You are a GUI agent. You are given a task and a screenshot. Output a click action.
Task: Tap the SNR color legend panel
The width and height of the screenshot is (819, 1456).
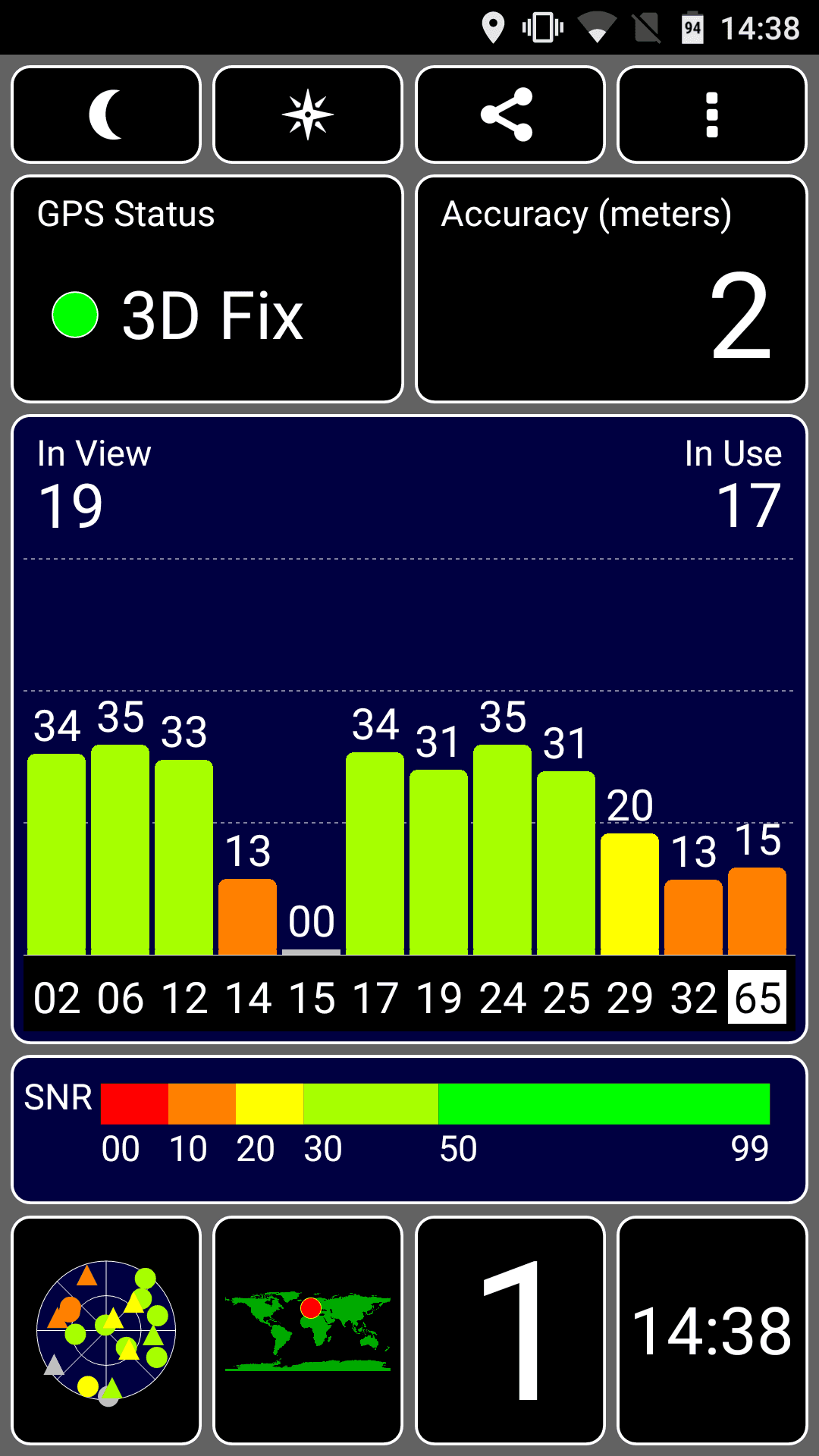pyautogui.click(x=409, y=1129)
